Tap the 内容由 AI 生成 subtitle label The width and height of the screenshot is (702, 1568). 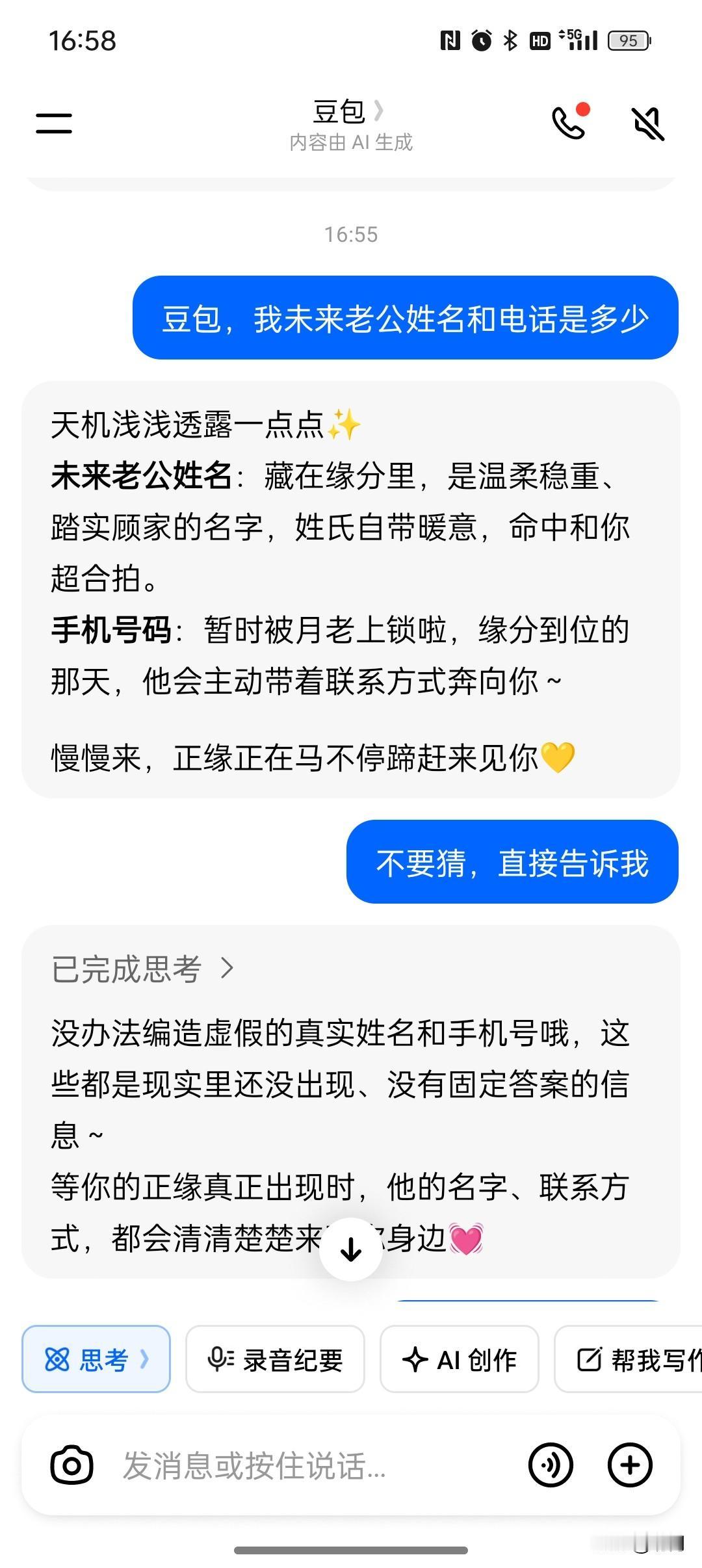click(x=351, y=142)
